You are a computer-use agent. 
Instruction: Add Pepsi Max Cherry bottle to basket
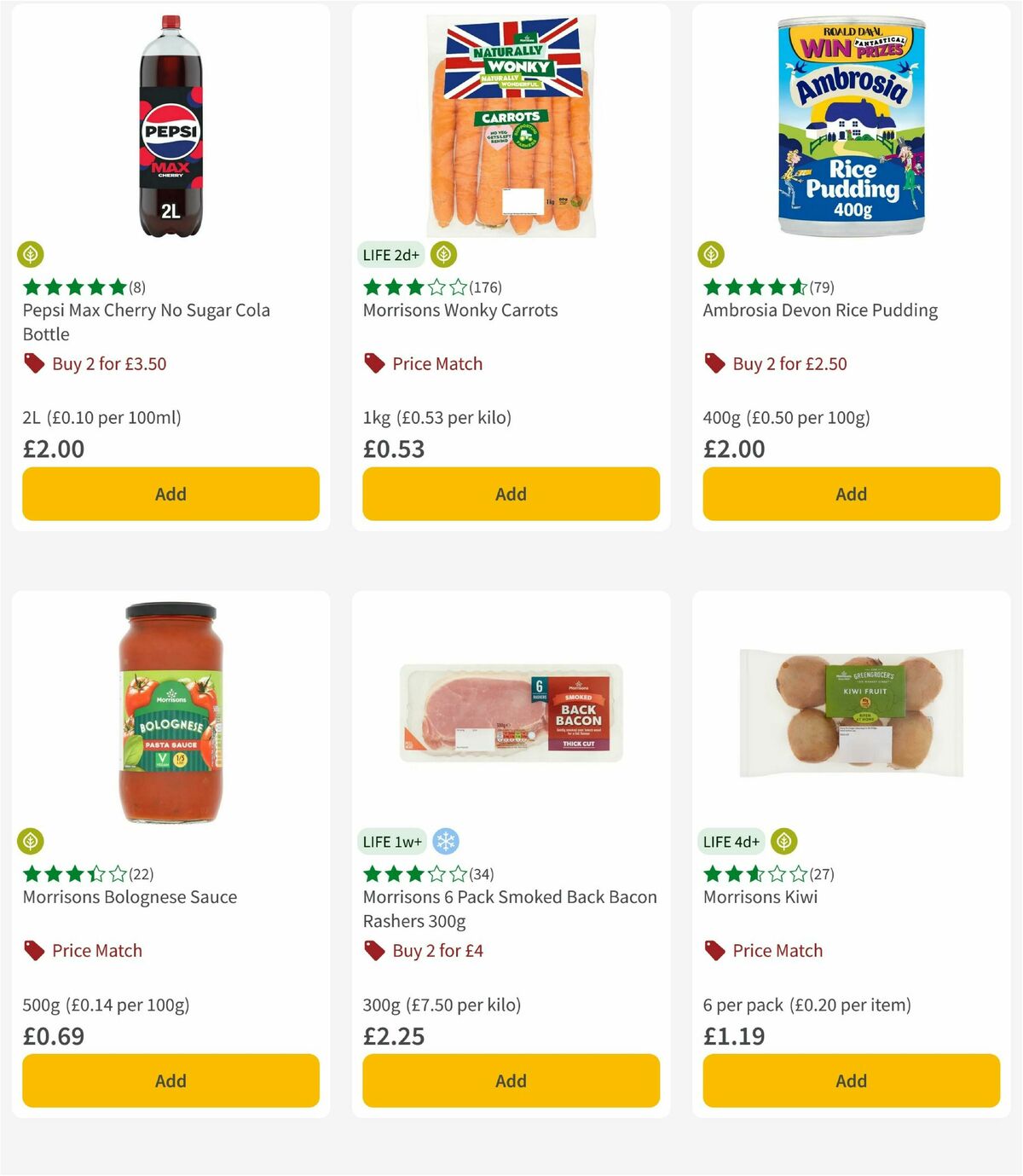(x=170, y=494)
